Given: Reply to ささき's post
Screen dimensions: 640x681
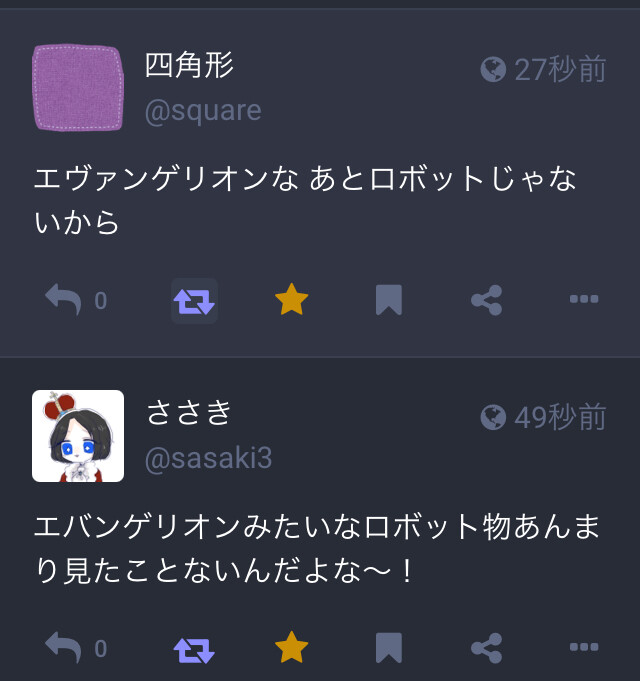Looking at the screenshot, I should [x=64, y=649].
